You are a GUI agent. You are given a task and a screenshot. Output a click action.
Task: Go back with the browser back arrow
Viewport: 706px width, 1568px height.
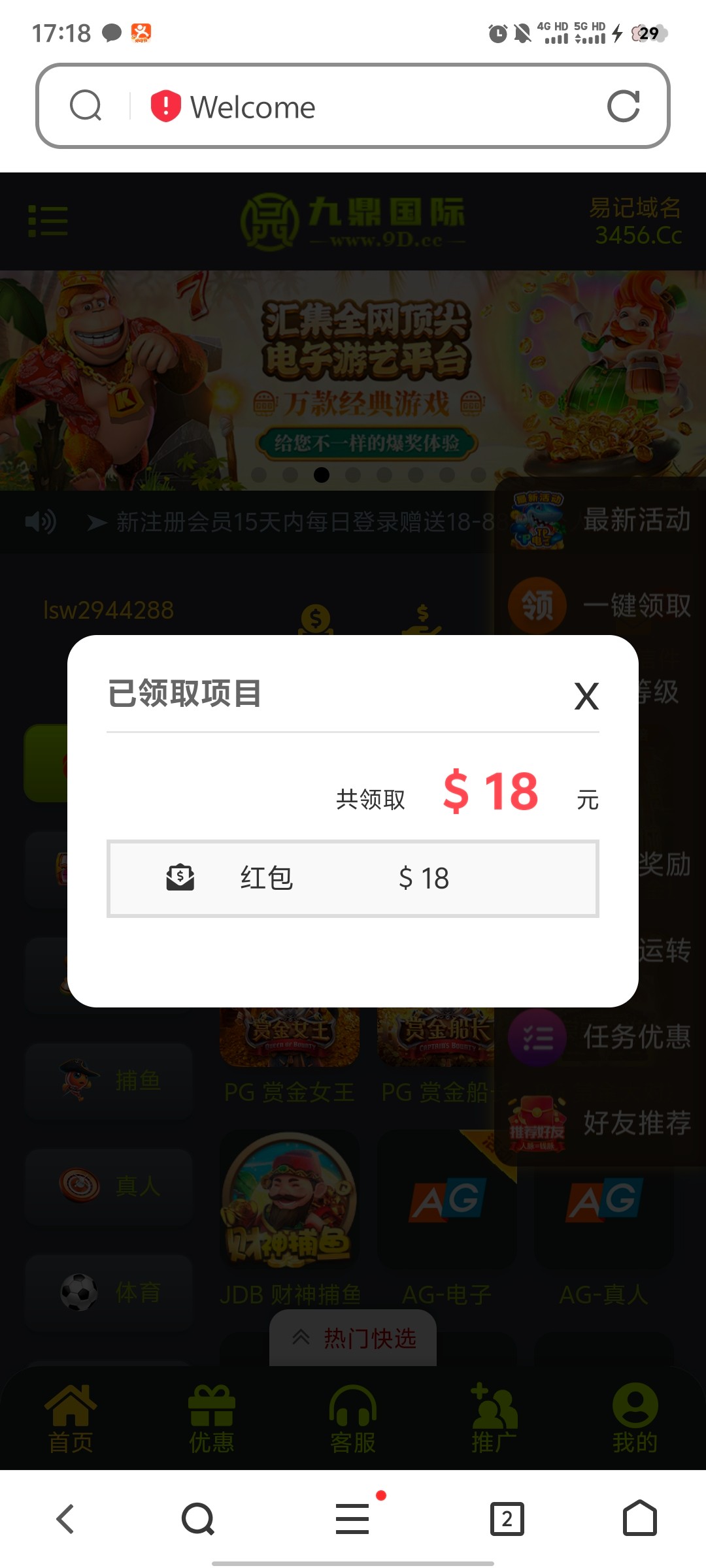[x=65, y=1518]
